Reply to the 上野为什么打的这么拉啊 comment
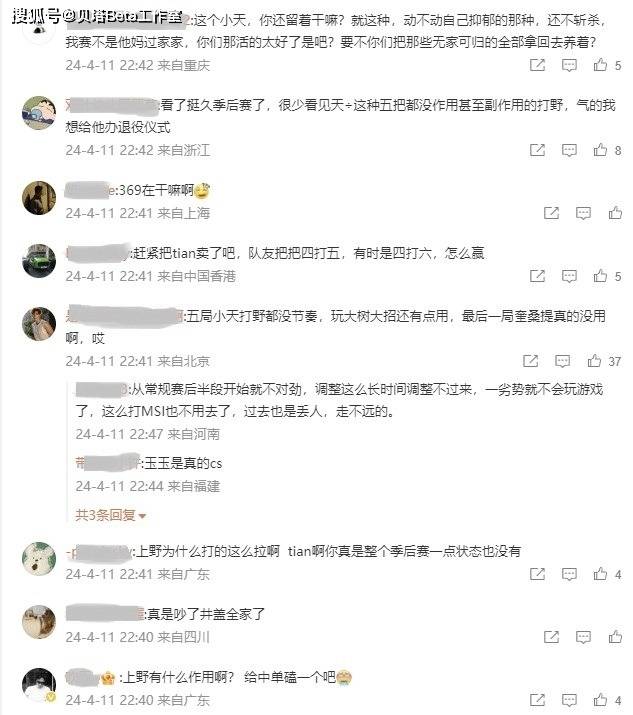 tap(570, 574)
